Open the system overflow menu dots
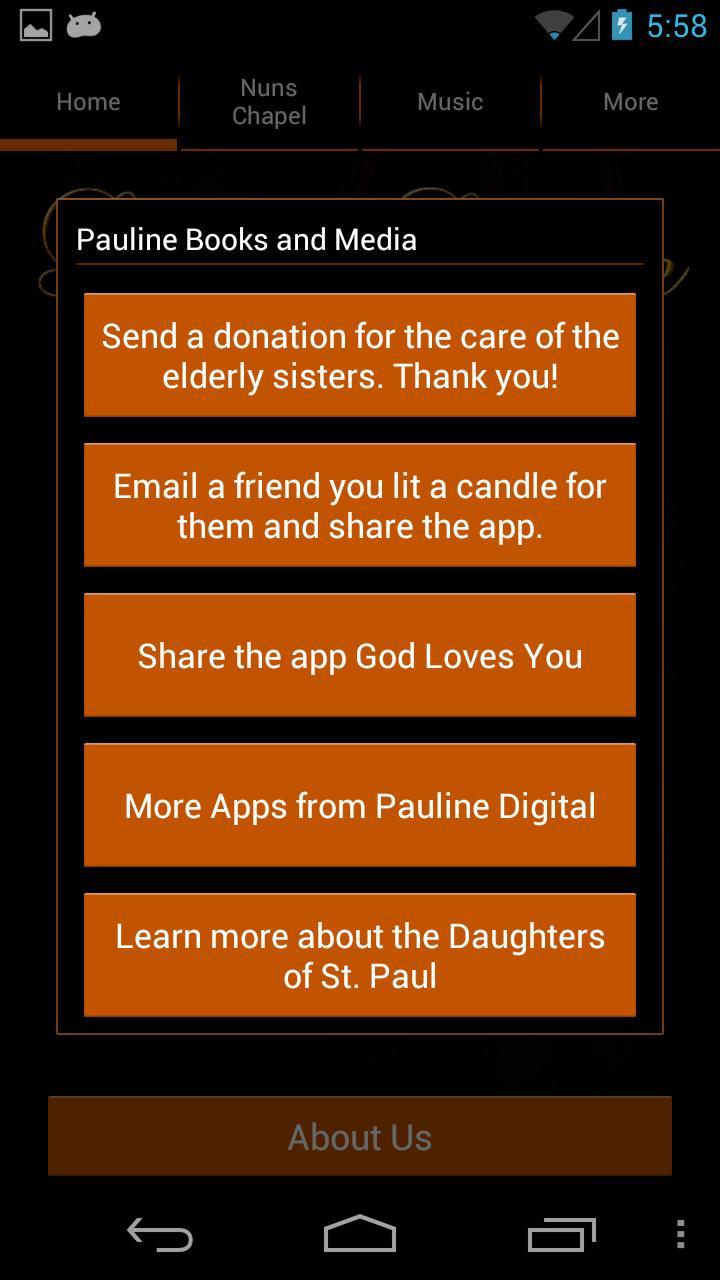Screen dimensions: 720x1280 click(x=681, y=1234)
